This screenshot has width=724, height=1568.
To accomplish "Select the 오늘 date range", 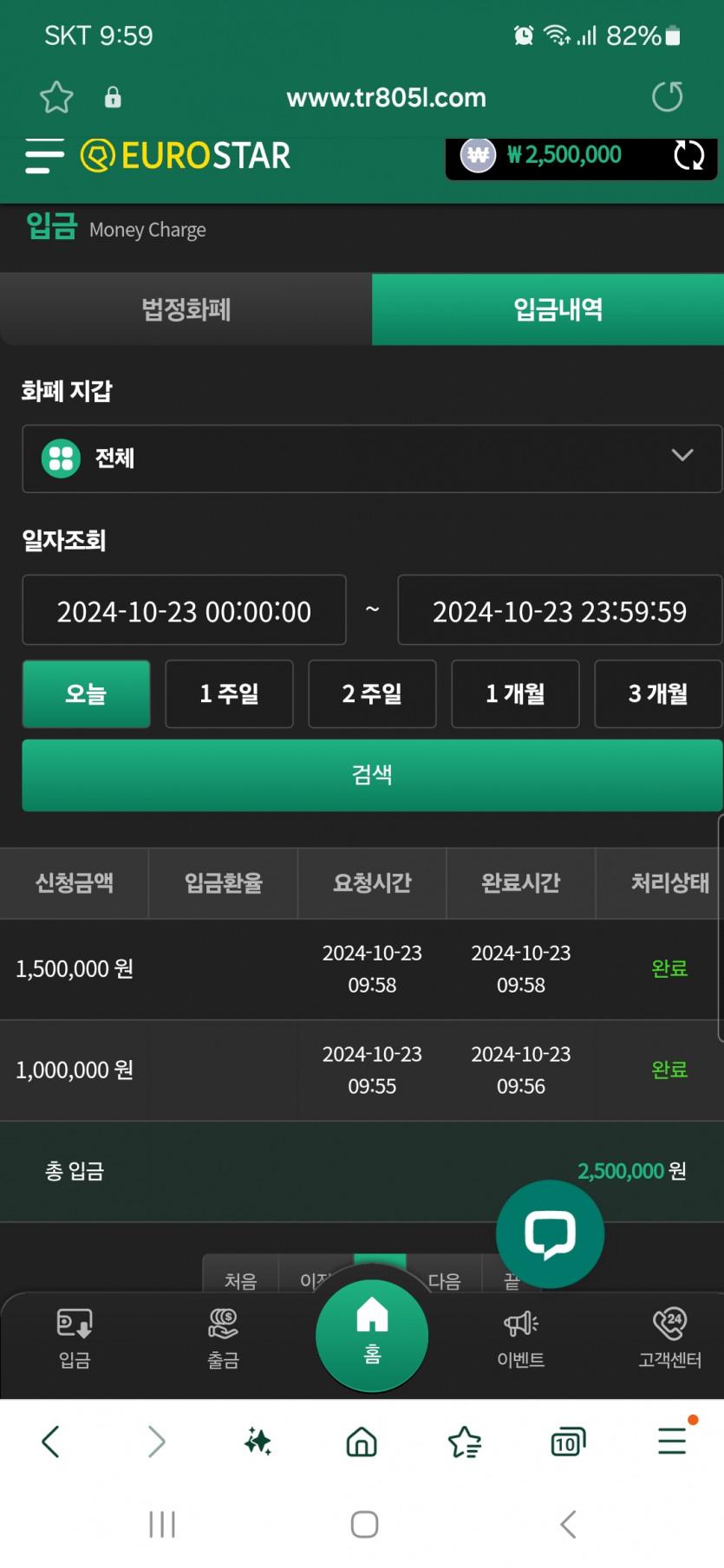I will [x=86, y=693].
